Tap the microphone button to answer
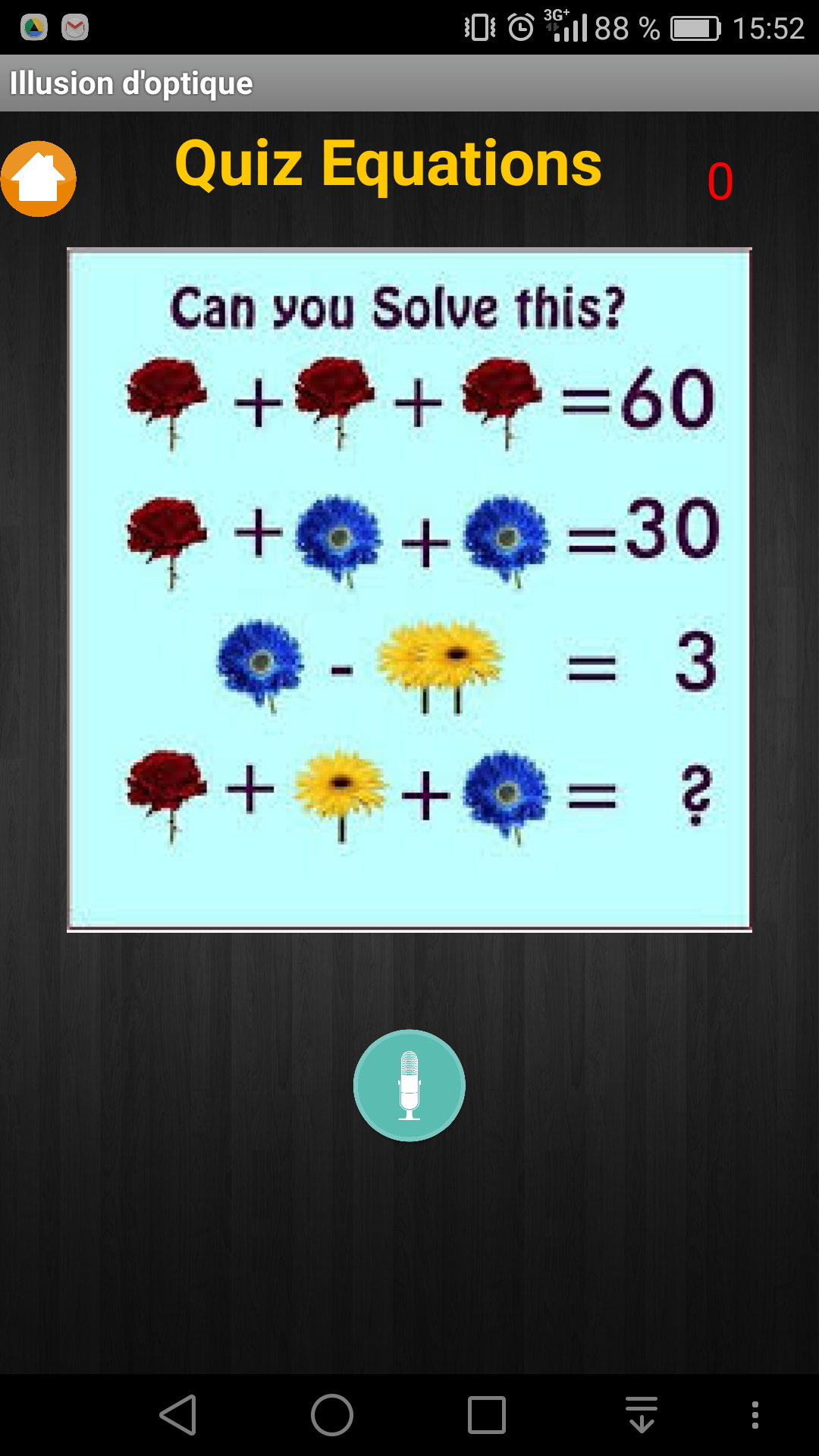Screen dimensions: 819x1456 pyautogui.click(x=409, y=1085)
